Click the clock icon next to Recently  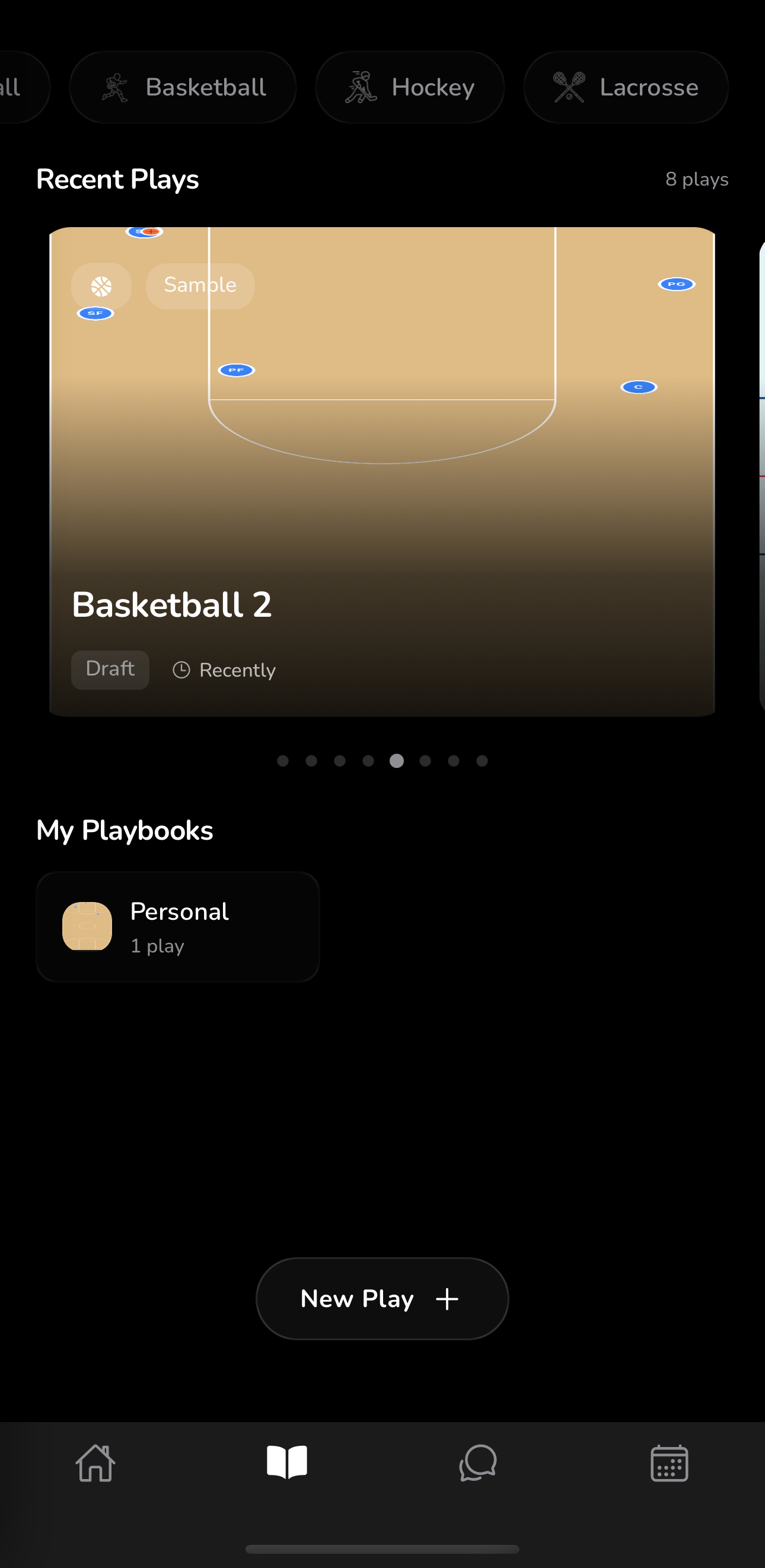coord(182,670)
